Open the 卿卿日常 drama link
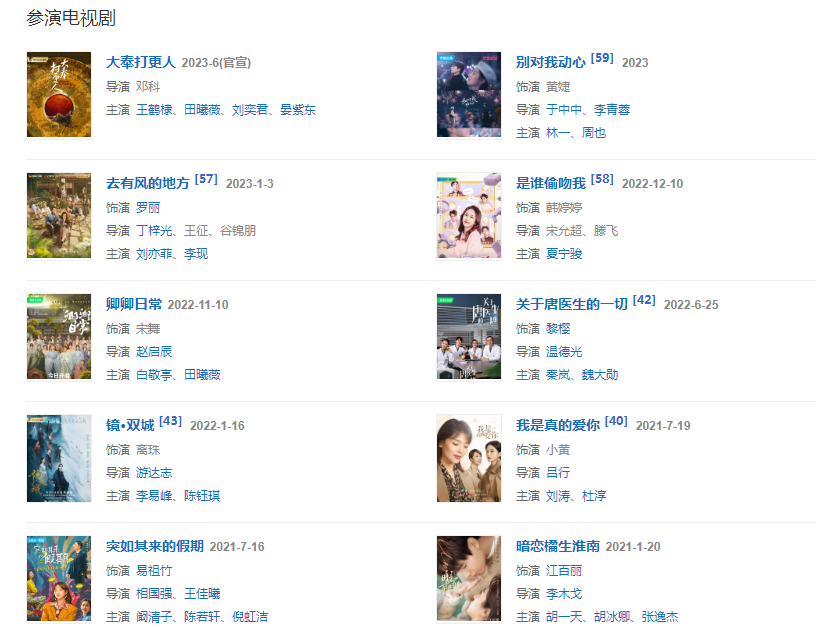 click(133, 305)
